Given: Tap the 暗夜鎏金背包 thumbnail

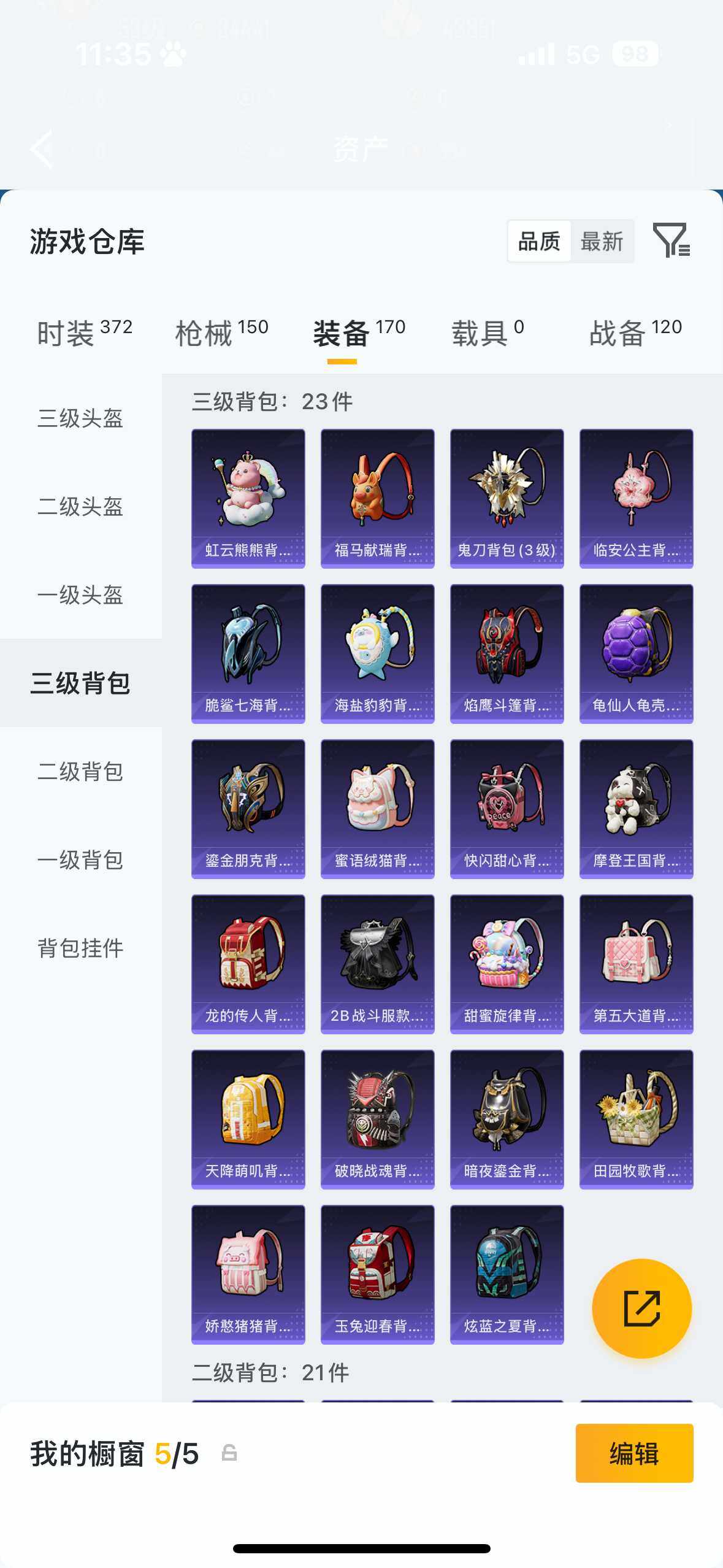Looking at the screenshot, I should pyautogui.click(x=507, y=1116).
